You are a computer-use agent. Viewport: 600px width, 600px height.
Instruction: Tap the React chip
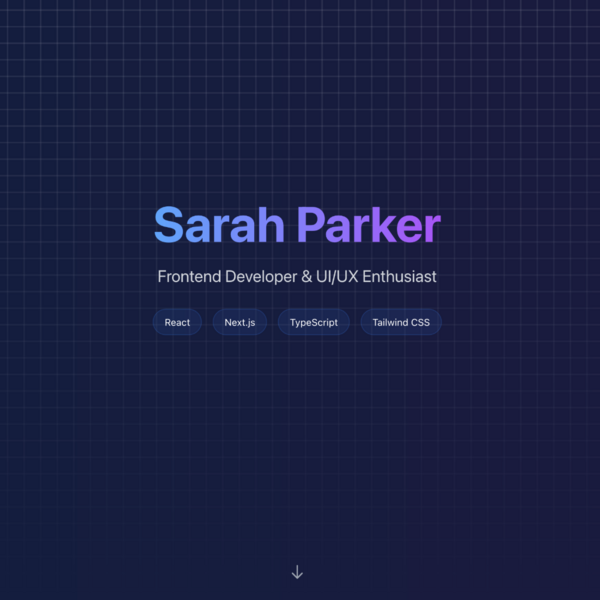pyautogui.click(x=177, y=323)
